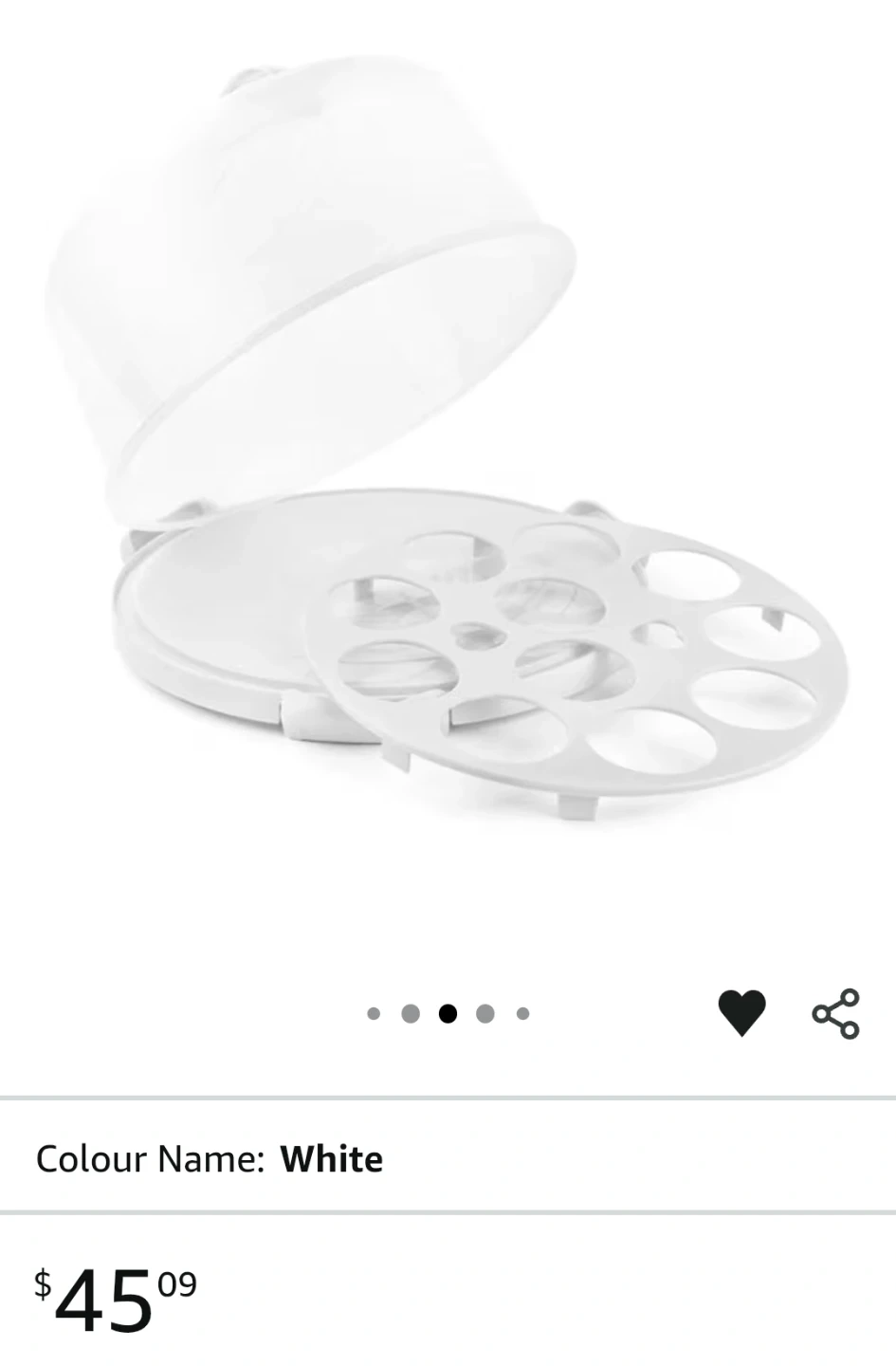The height and width of the screenshot is (1366, 896).
Task: Open the cake carrier product image
Action: coord(446,446)
